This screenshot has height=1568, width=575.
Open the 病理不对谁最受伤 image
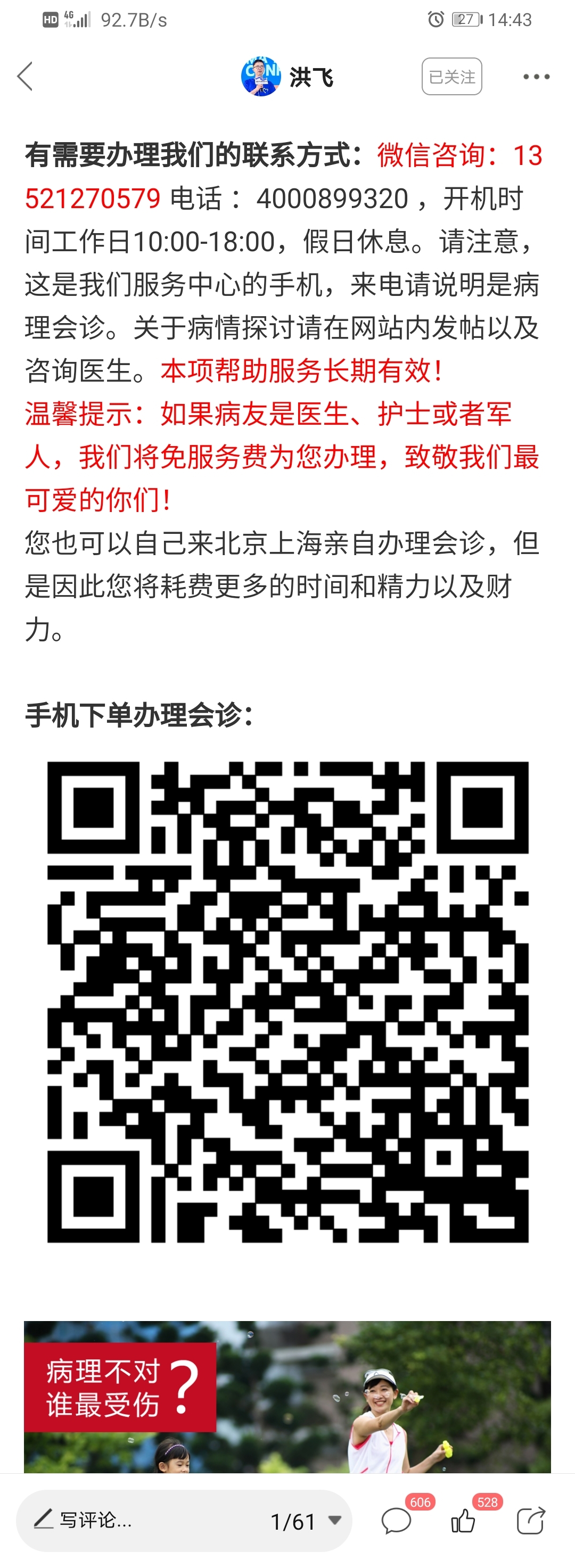click(287, 1398)
